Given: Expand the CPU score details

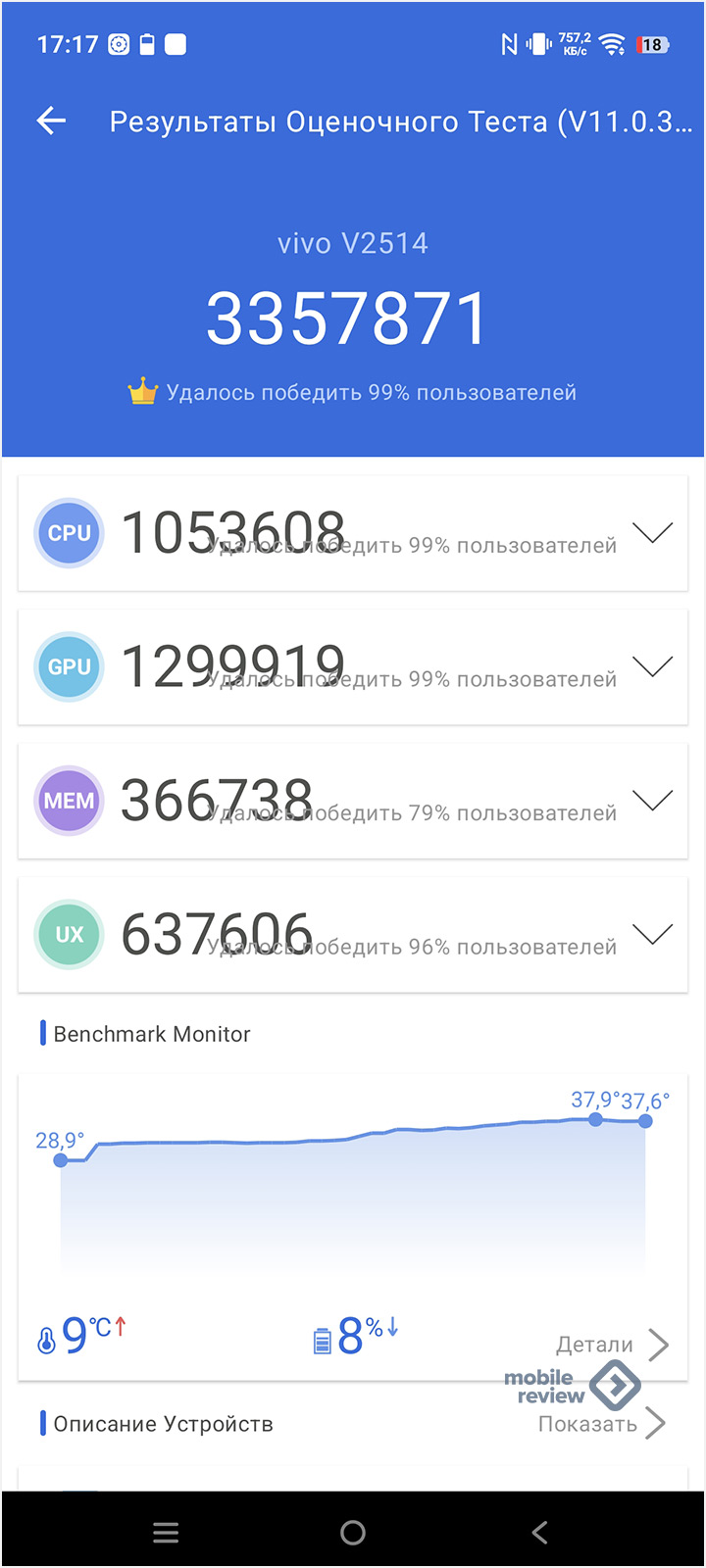Looking at the screenshot, I should point(652,533).
